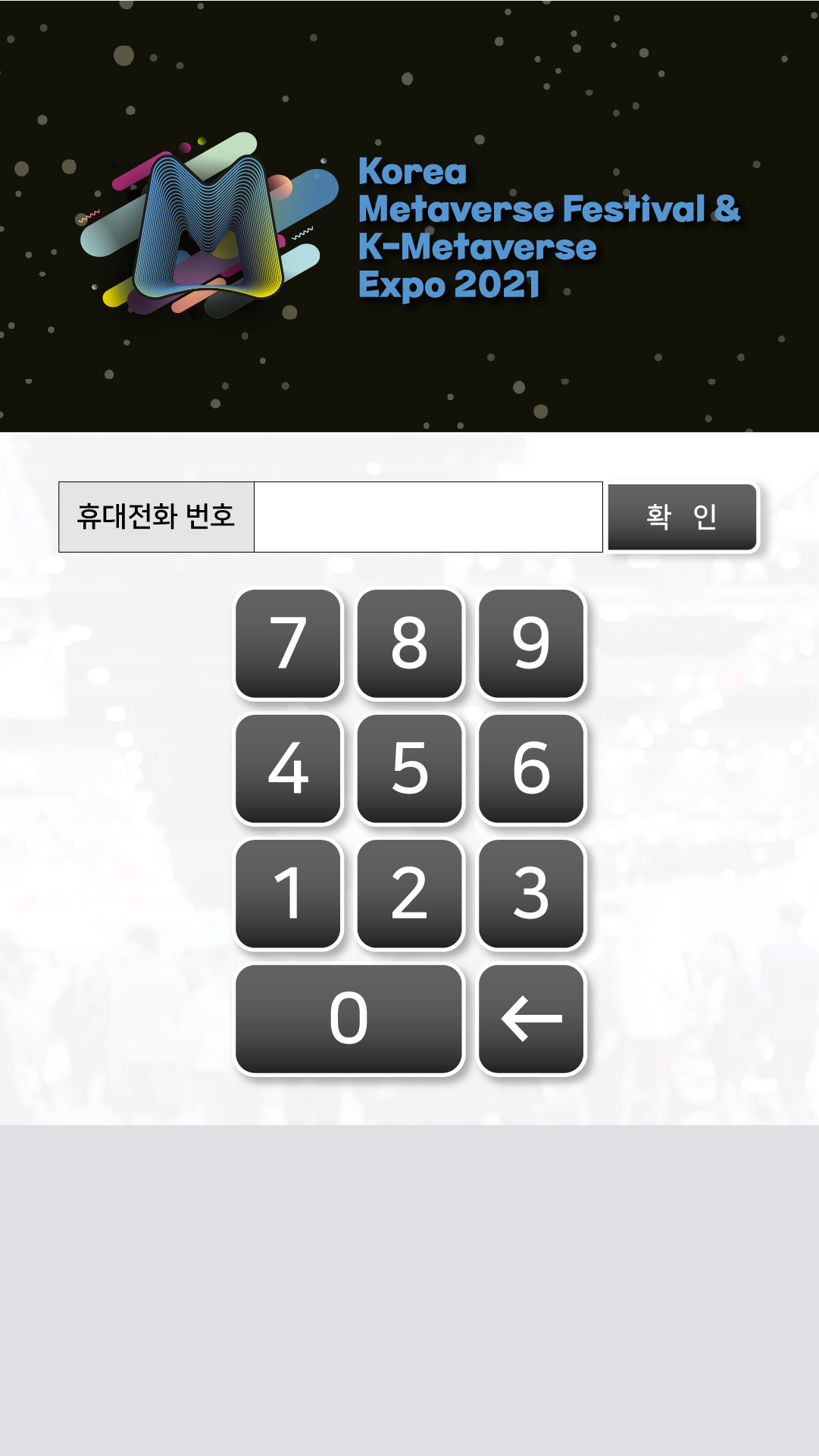Enter digit 2 on the keypad
Screen dimensions: 819x1456
click(409, 894)
